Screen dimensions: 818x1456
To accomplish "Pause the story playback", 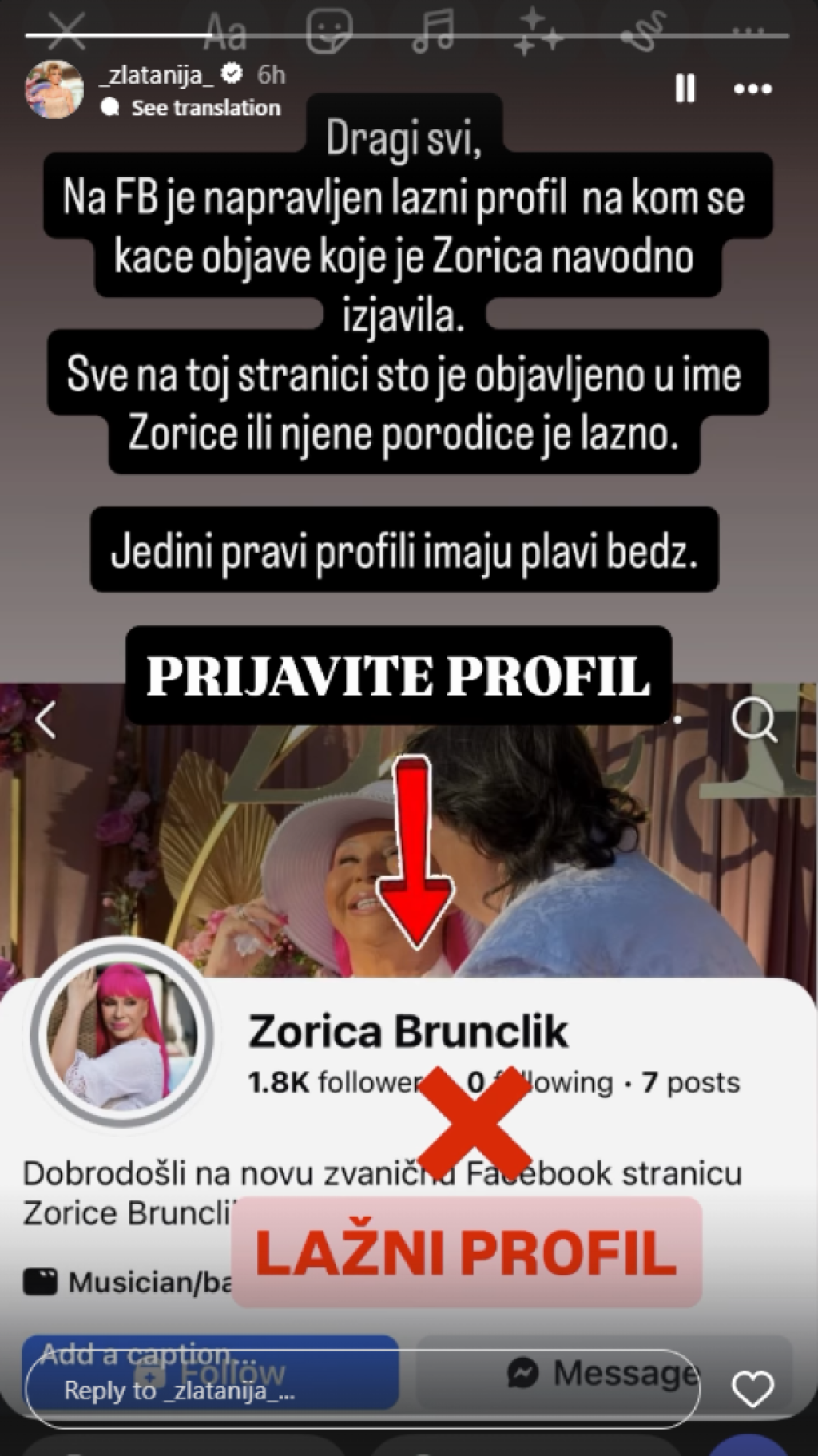I will pos(685,89).
